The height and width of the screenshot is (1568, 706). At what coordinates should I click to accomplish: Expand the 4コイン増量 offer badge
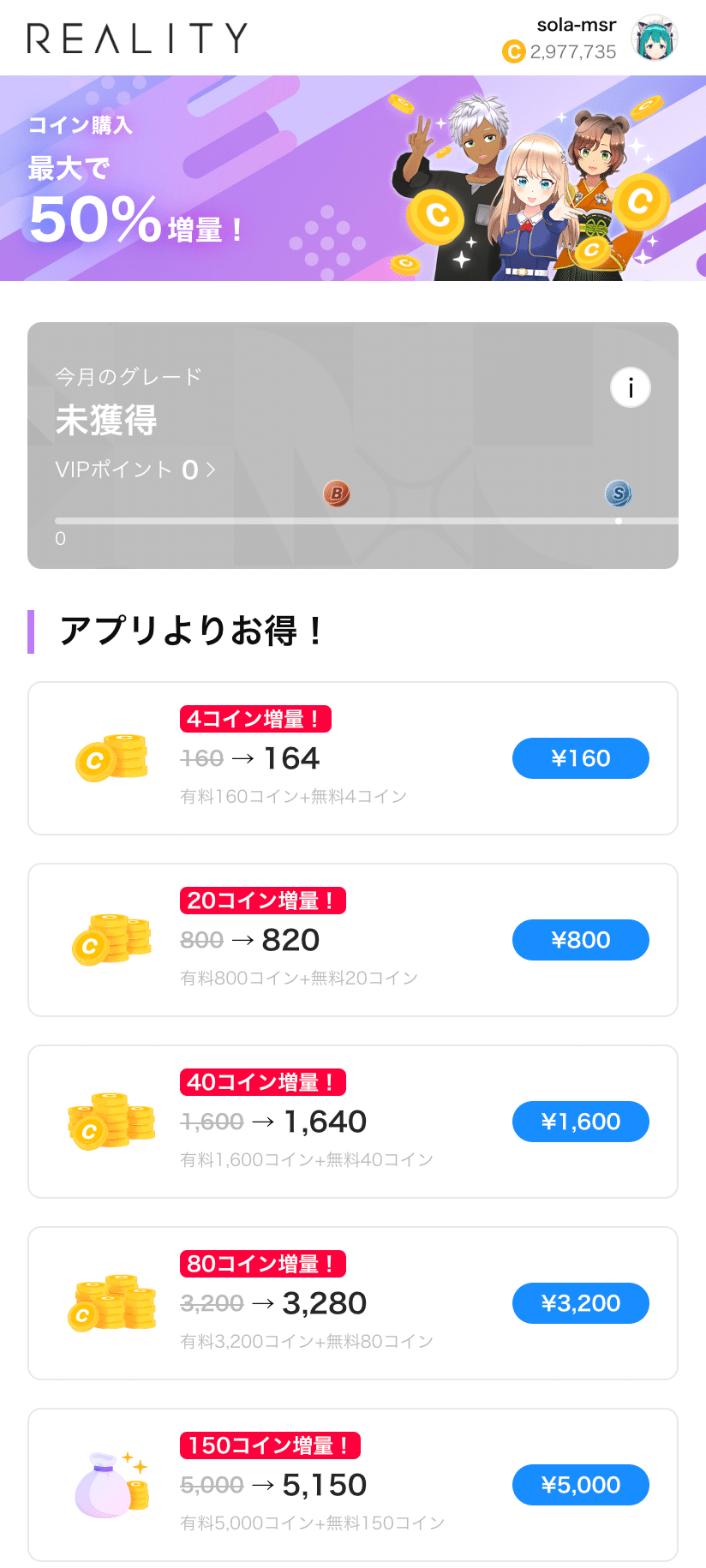pos(254,719)
